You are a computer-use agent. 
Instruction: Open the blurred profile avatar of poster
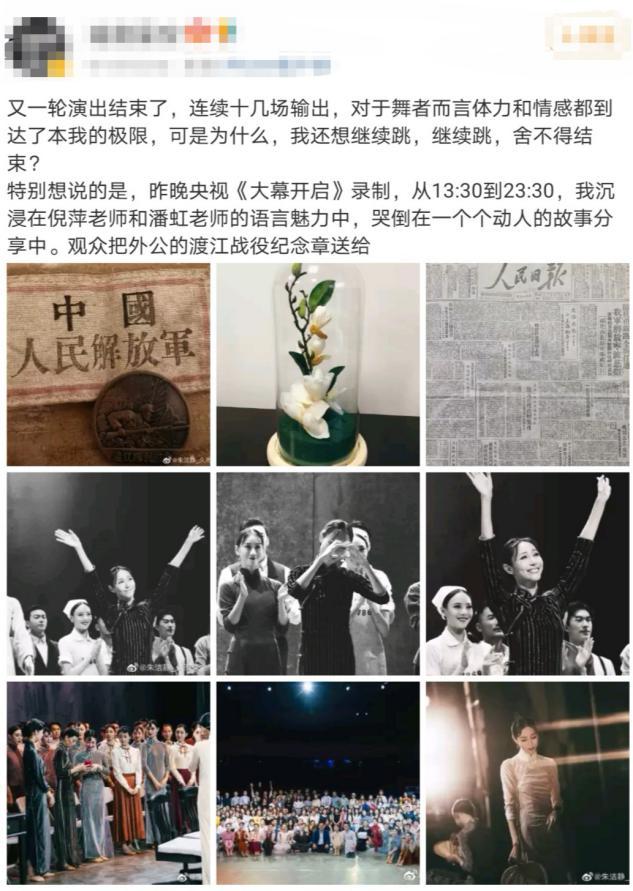click(x=35, y=45)
